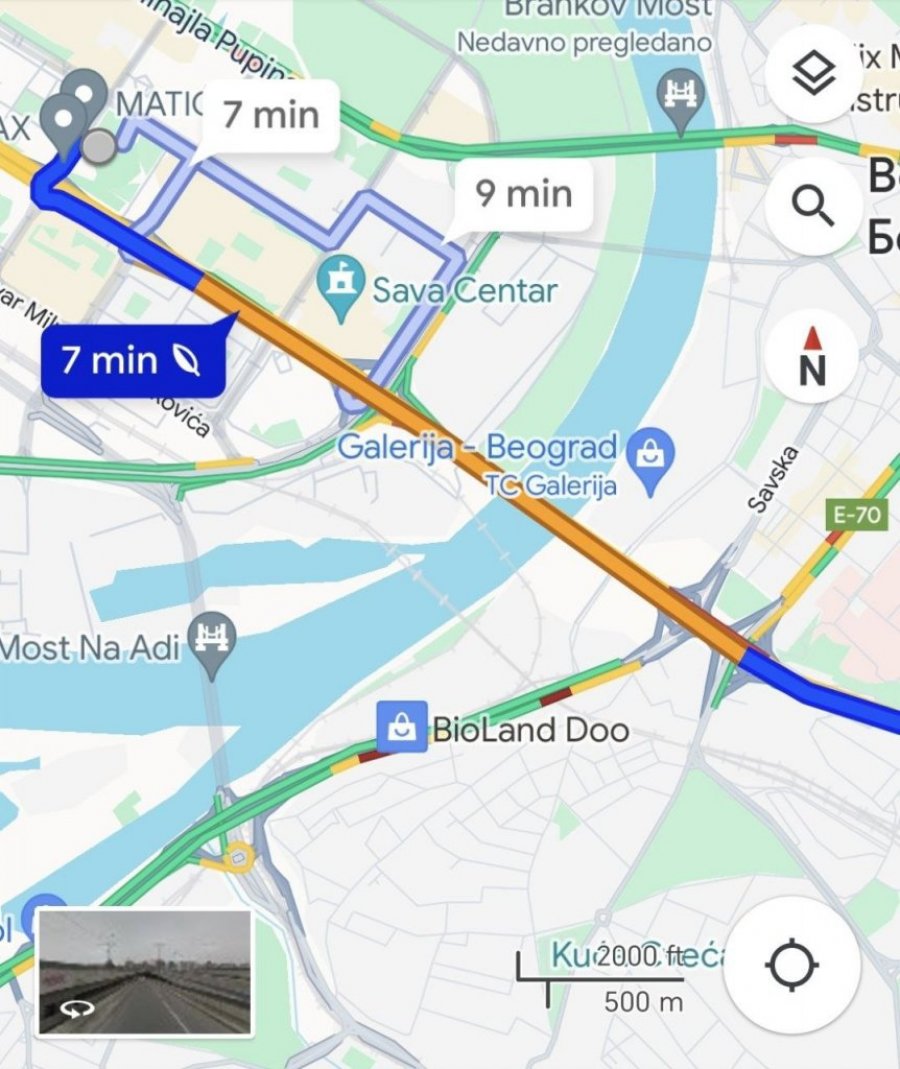Open the Street View preview thumbnail
Screen dimensions: 900x1069
[x=145, y=972]
